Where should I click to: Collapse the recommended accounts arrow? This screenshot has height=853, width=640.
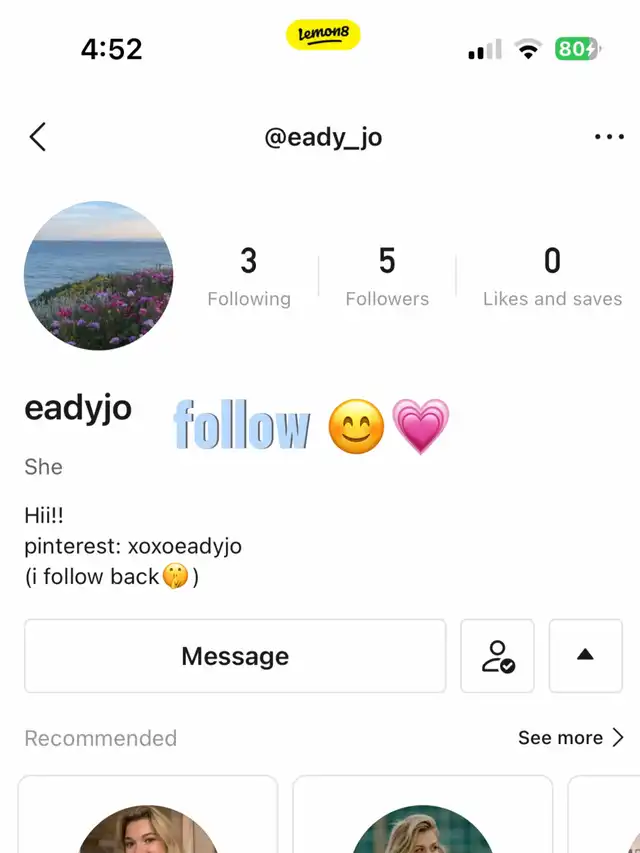586,656
